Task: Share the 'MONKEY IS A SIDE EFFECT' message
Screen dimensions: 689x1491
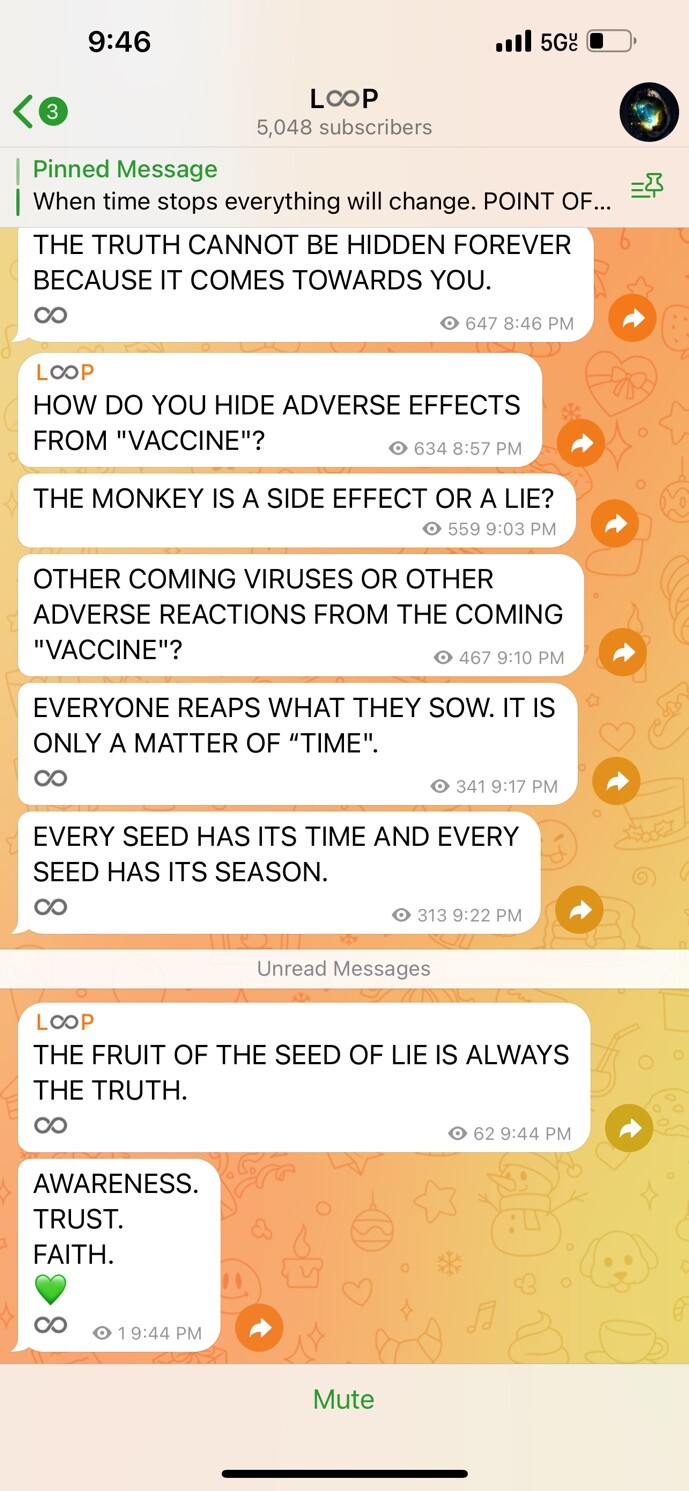Action: pyautogui.click(x=615, y=523)
